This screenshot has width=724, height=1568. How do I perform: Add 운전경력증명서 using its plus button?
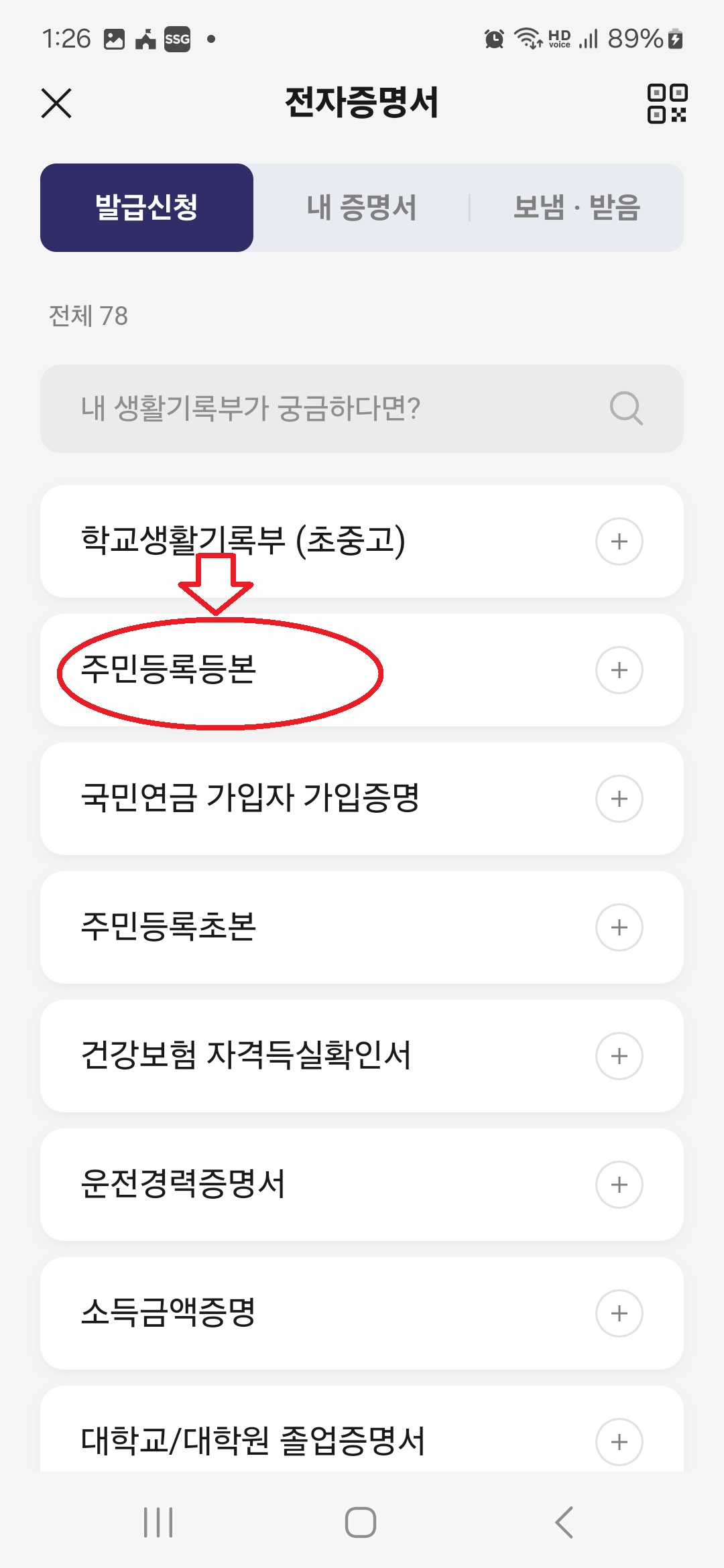[x=618, y=1185]
